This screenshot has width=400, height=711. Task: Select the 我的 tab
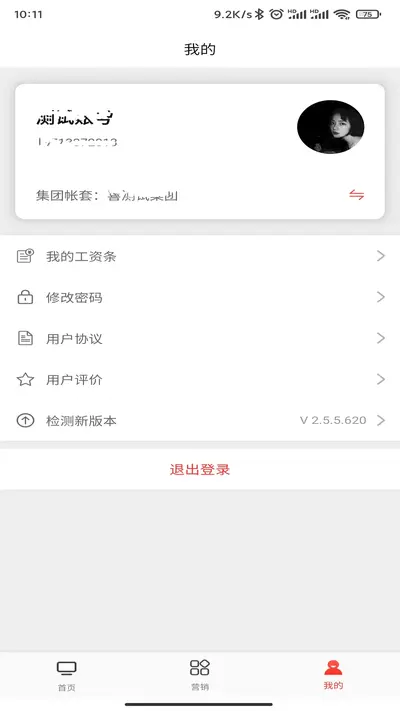click(333, 675)
